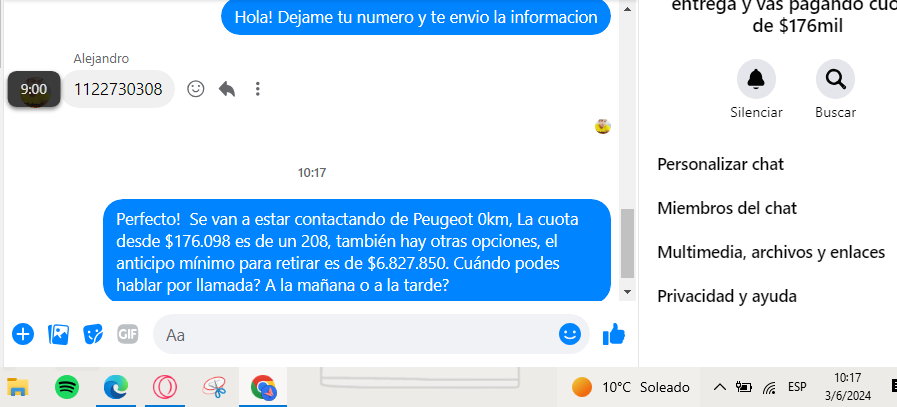
Task: Open more actions plus button
Action: click(23, 334)
